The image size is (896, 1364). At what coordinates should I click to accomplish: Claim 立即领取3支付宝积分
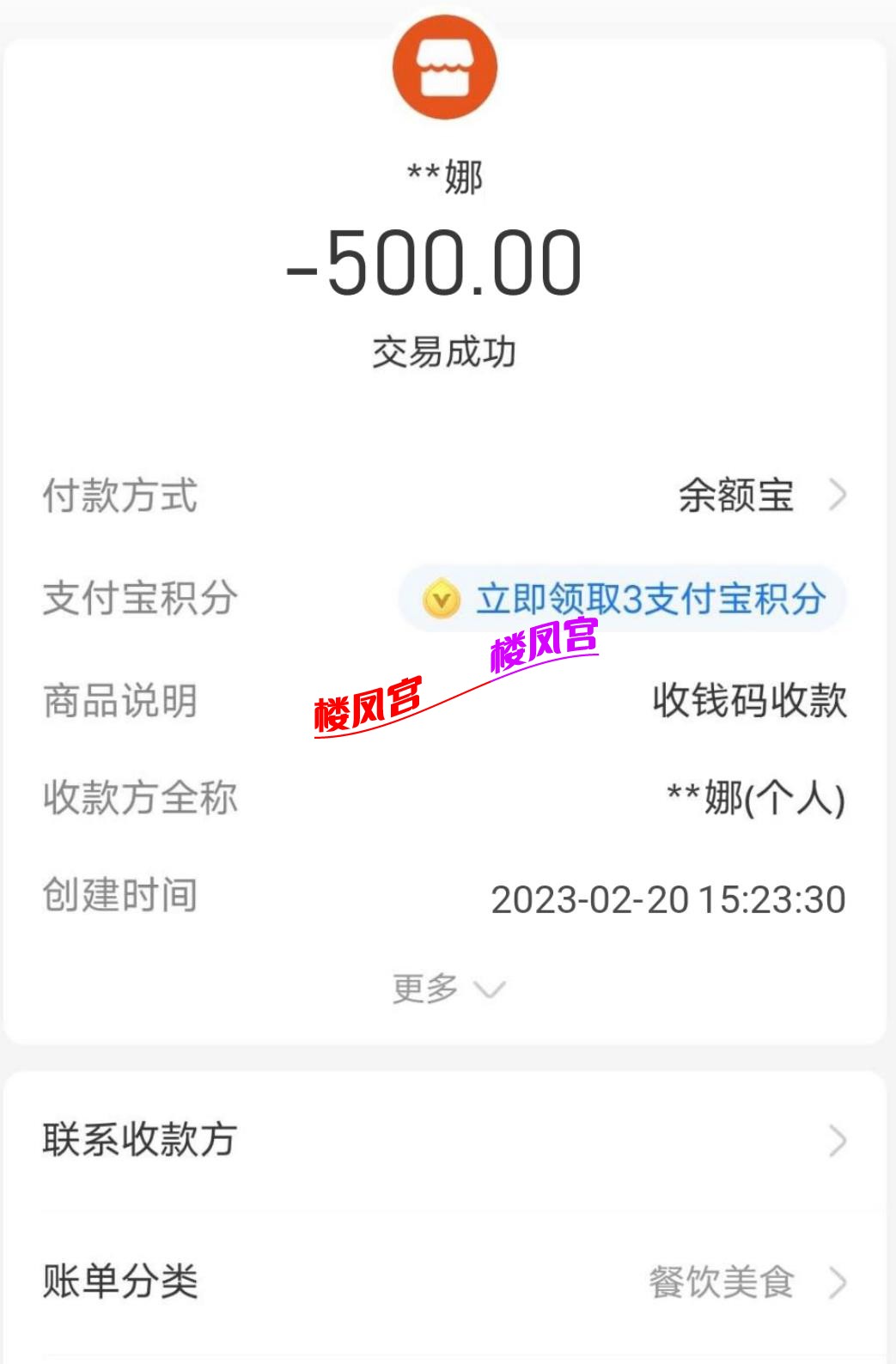pos(649,600)
